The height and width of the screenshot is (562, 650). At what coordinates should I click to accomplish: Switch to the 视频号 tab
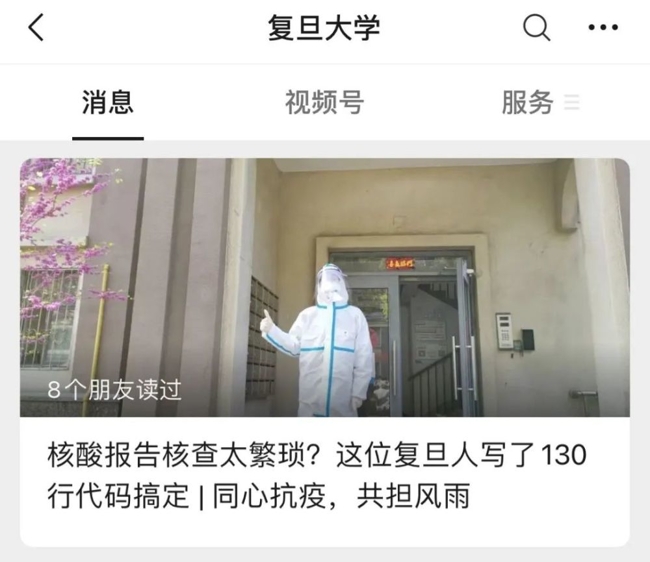(324, 102)
